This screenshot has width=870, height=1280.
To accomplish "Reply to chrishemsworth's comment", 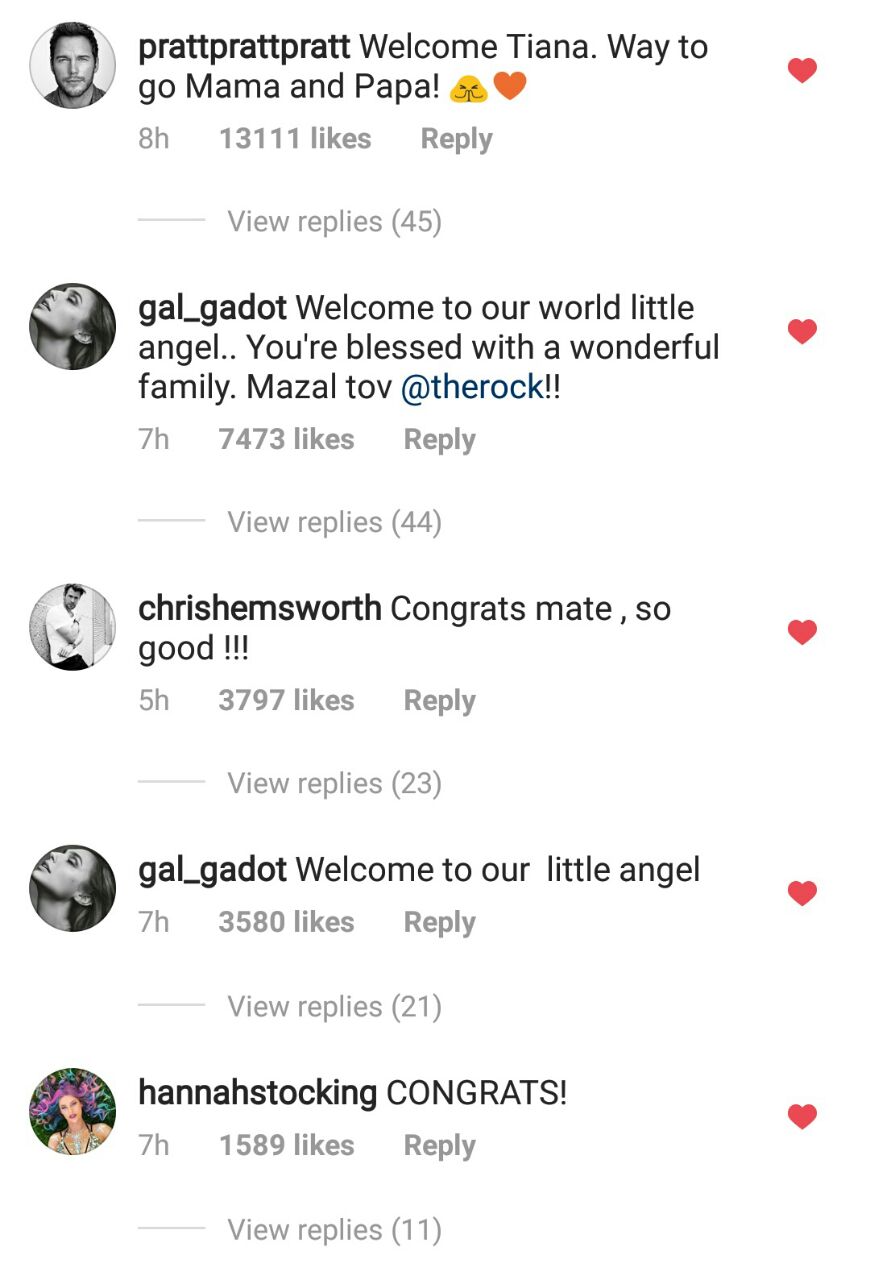I will click(x=439, y=701).
